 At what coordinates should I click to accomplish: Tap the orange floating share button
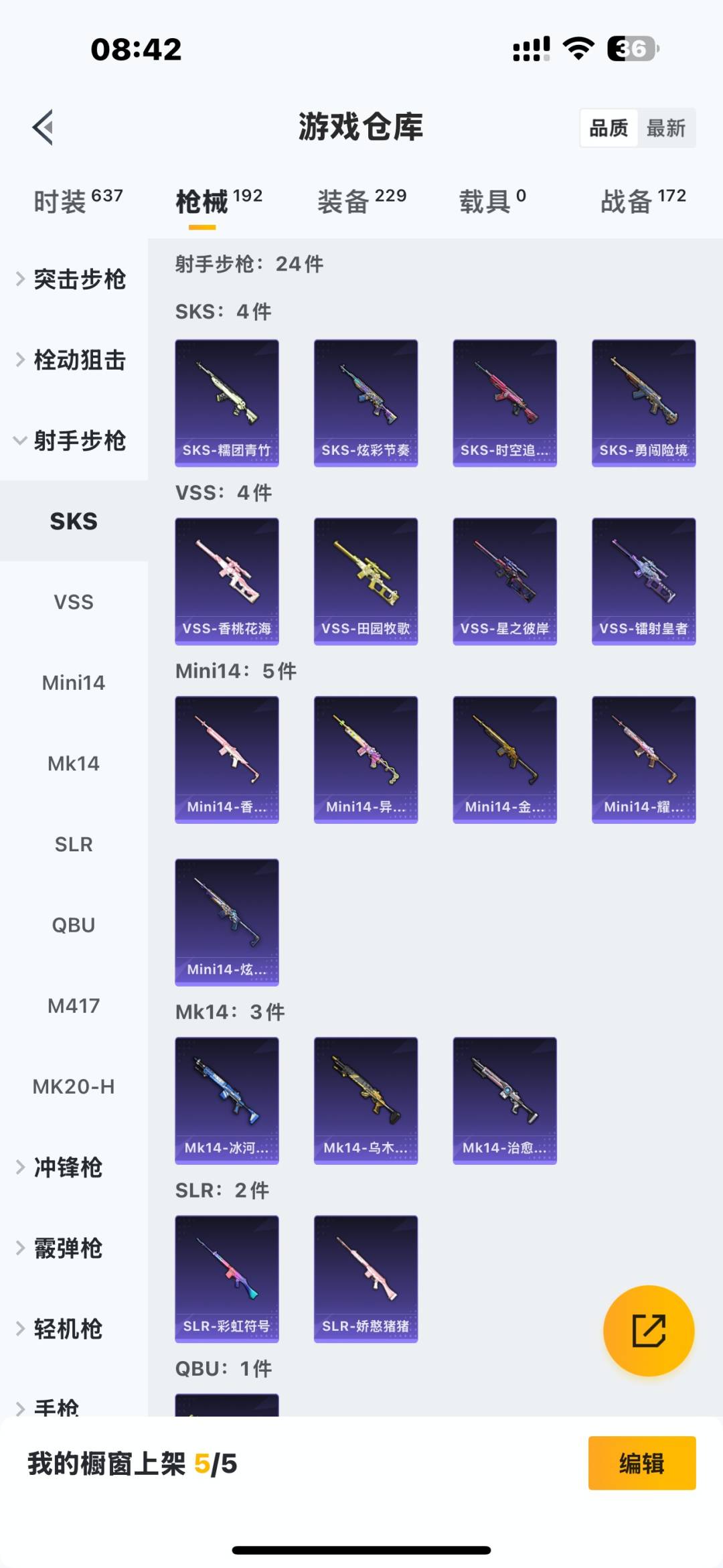(648, 1330)
